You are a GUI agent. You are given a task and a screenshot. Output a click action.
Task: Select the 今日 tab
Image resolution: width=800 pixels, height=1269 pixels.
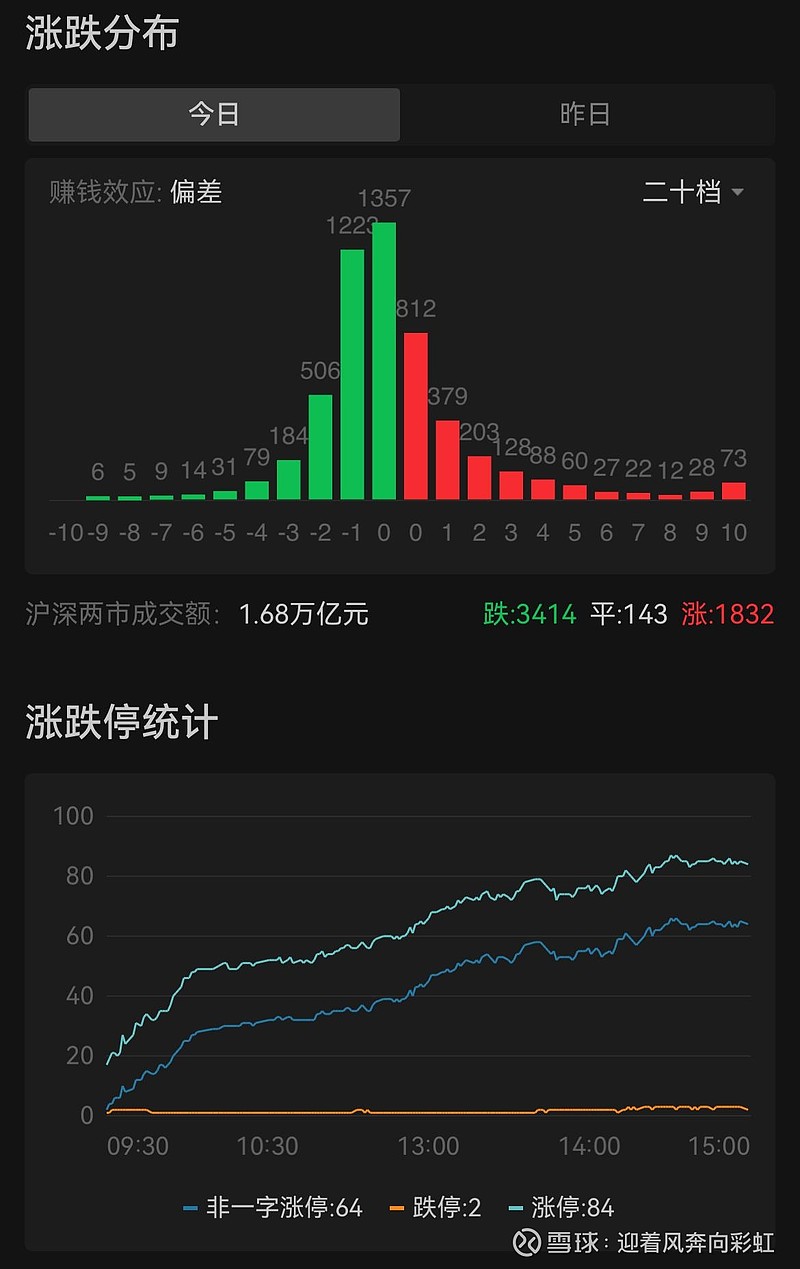tap(213, 114)
